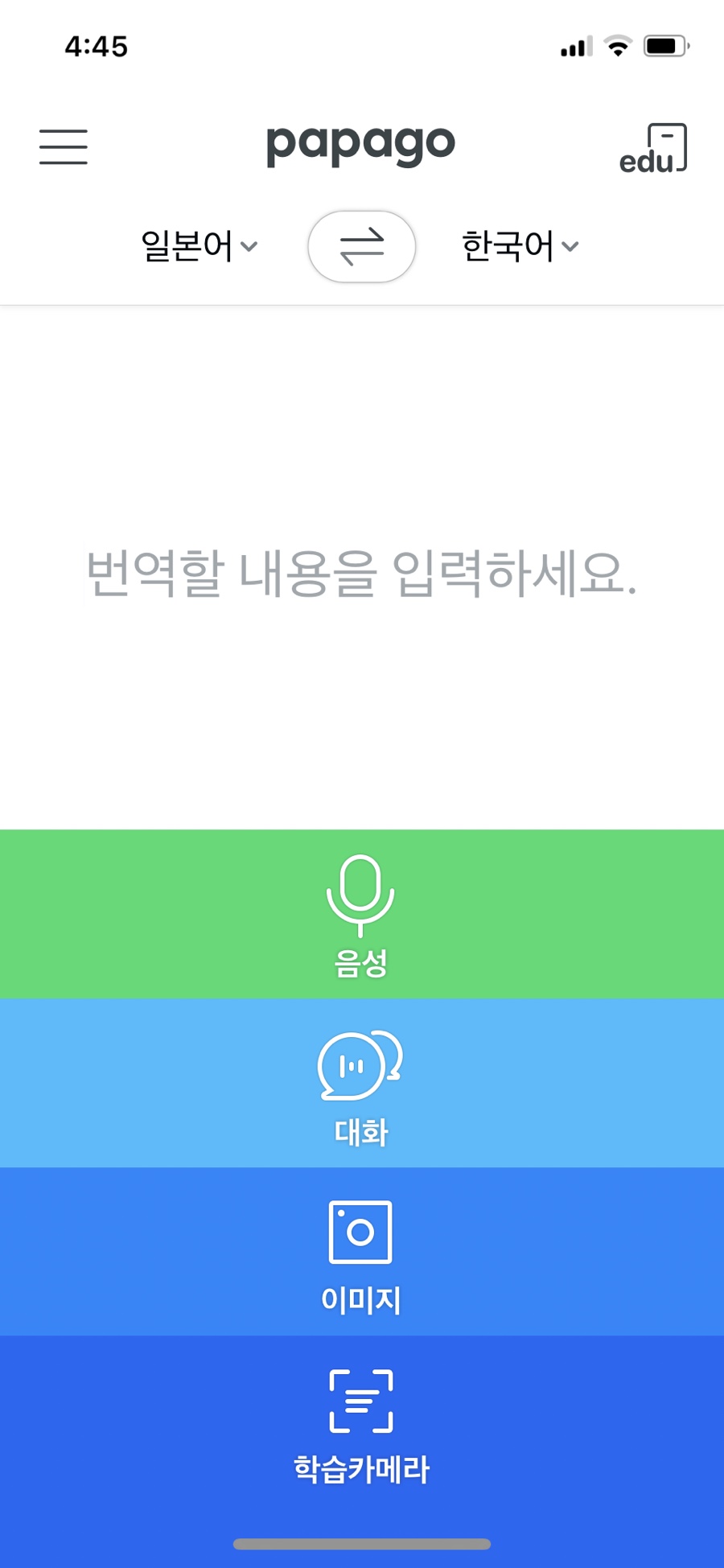Screen dimensions: 724x1568
Task: Open the Papago edu section
Action: coord(653,149)
